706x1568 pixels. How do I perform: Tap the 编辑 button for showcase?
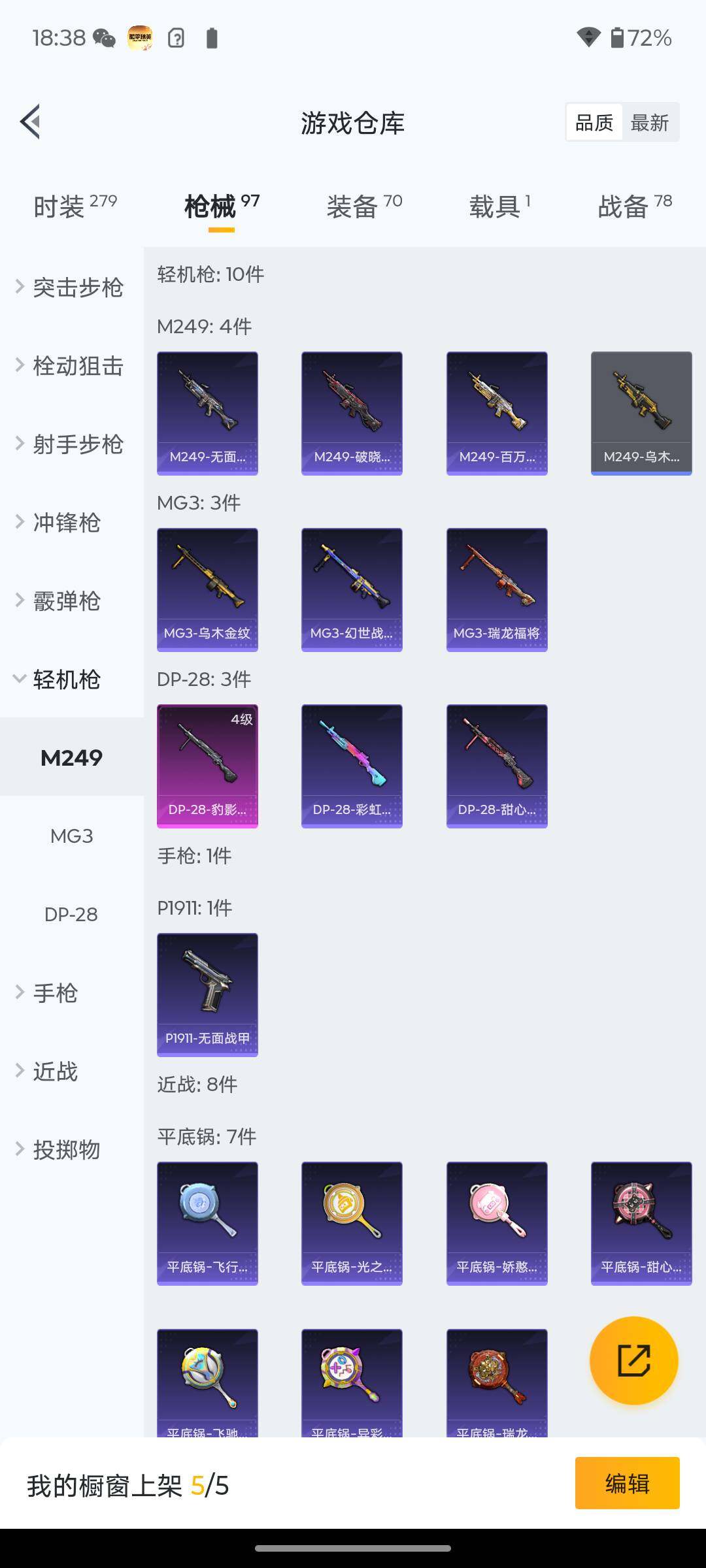[x=627, y=1484]
